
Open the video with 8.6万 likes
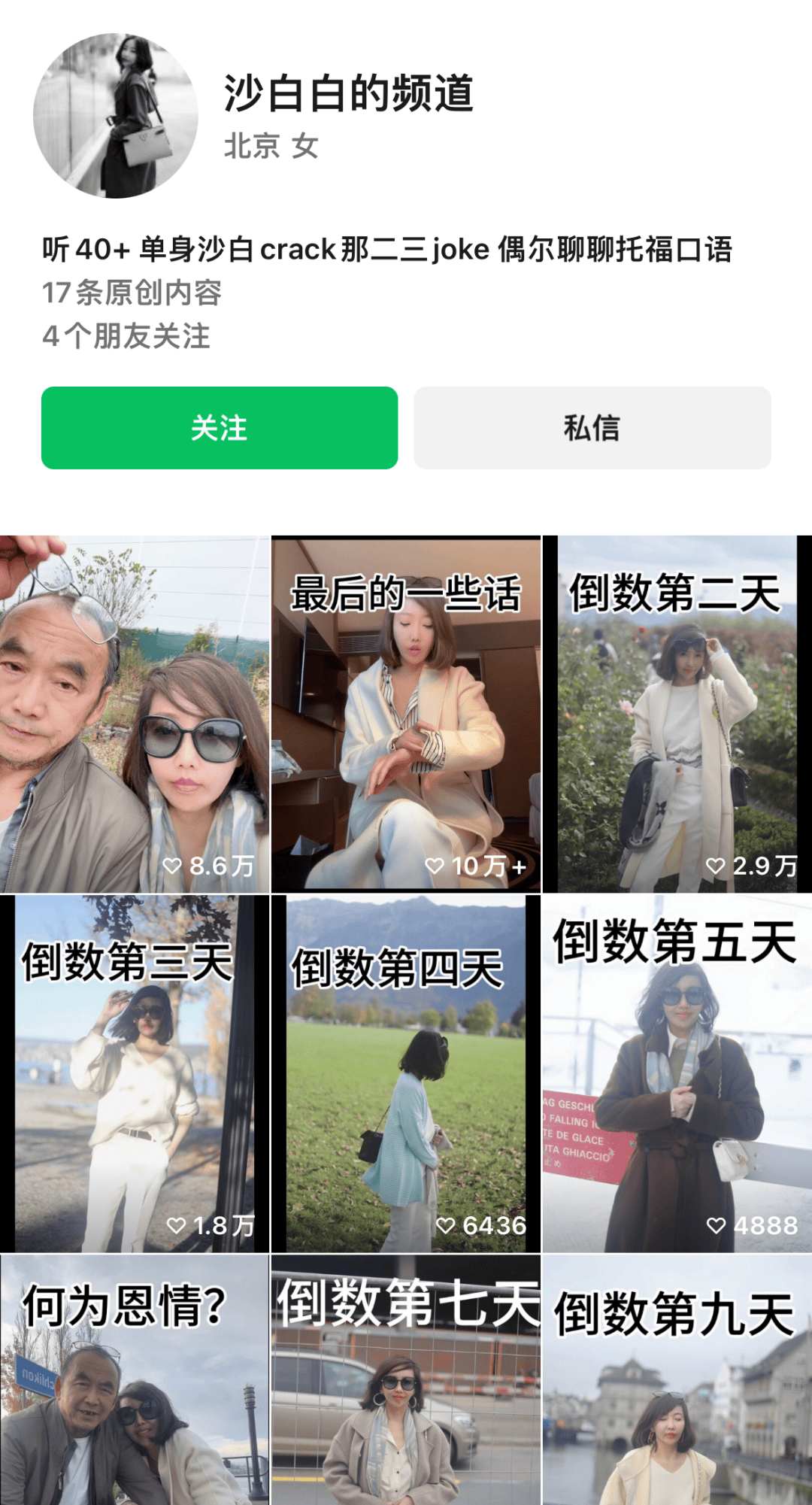[x=135, y=714]
